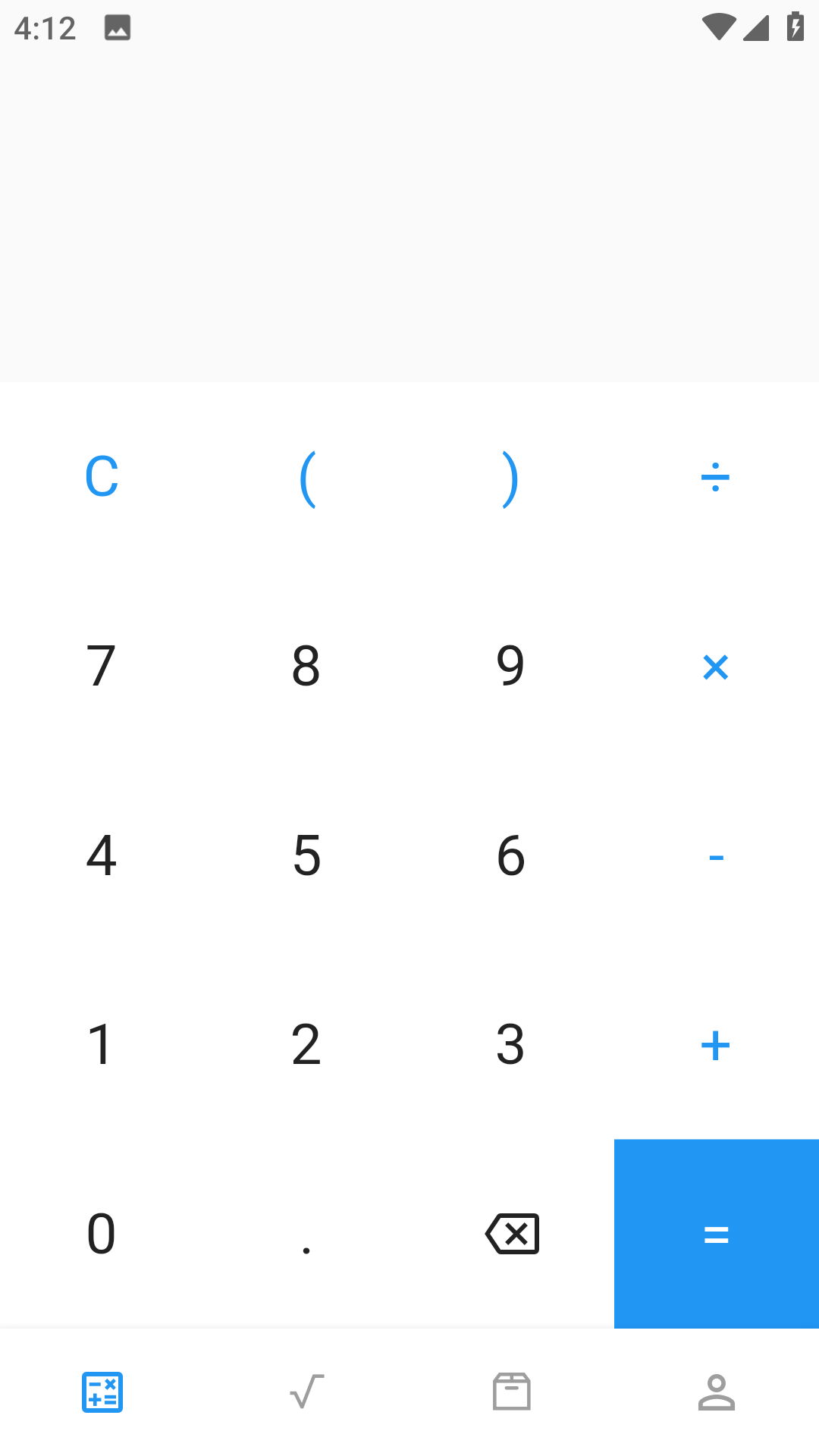Insert a closing parenthesis

pyautogui.click(x=511, y=477)
